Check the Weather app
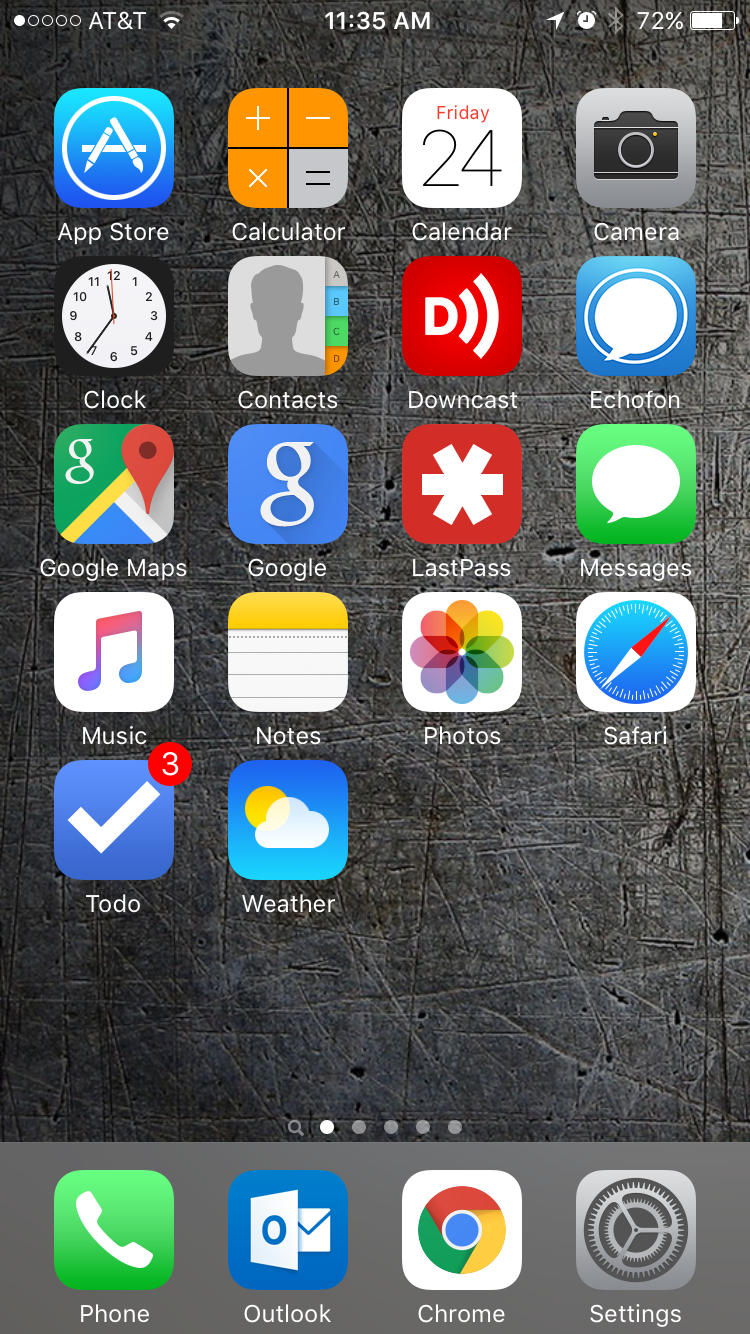750x1334 pixels. (288, 820)
